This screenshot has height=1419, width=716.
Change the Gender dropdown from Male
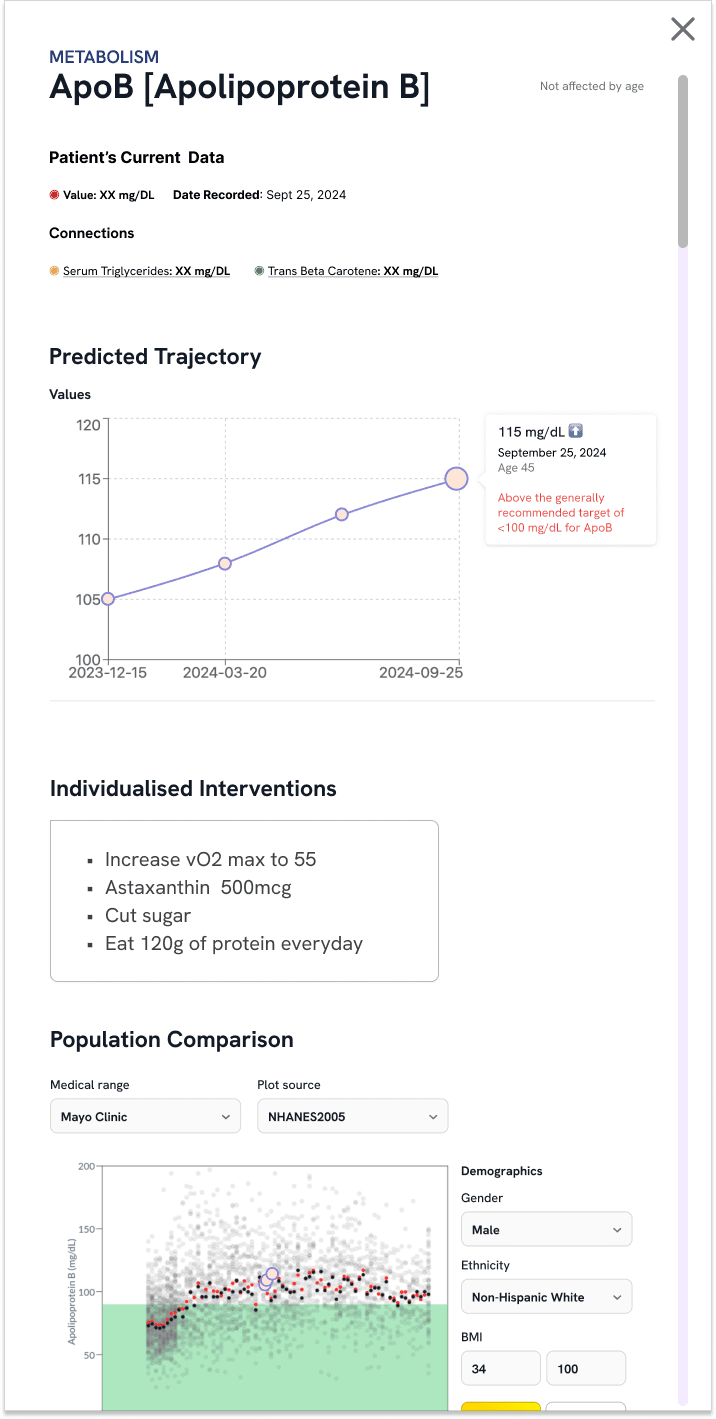point(546,1230)
